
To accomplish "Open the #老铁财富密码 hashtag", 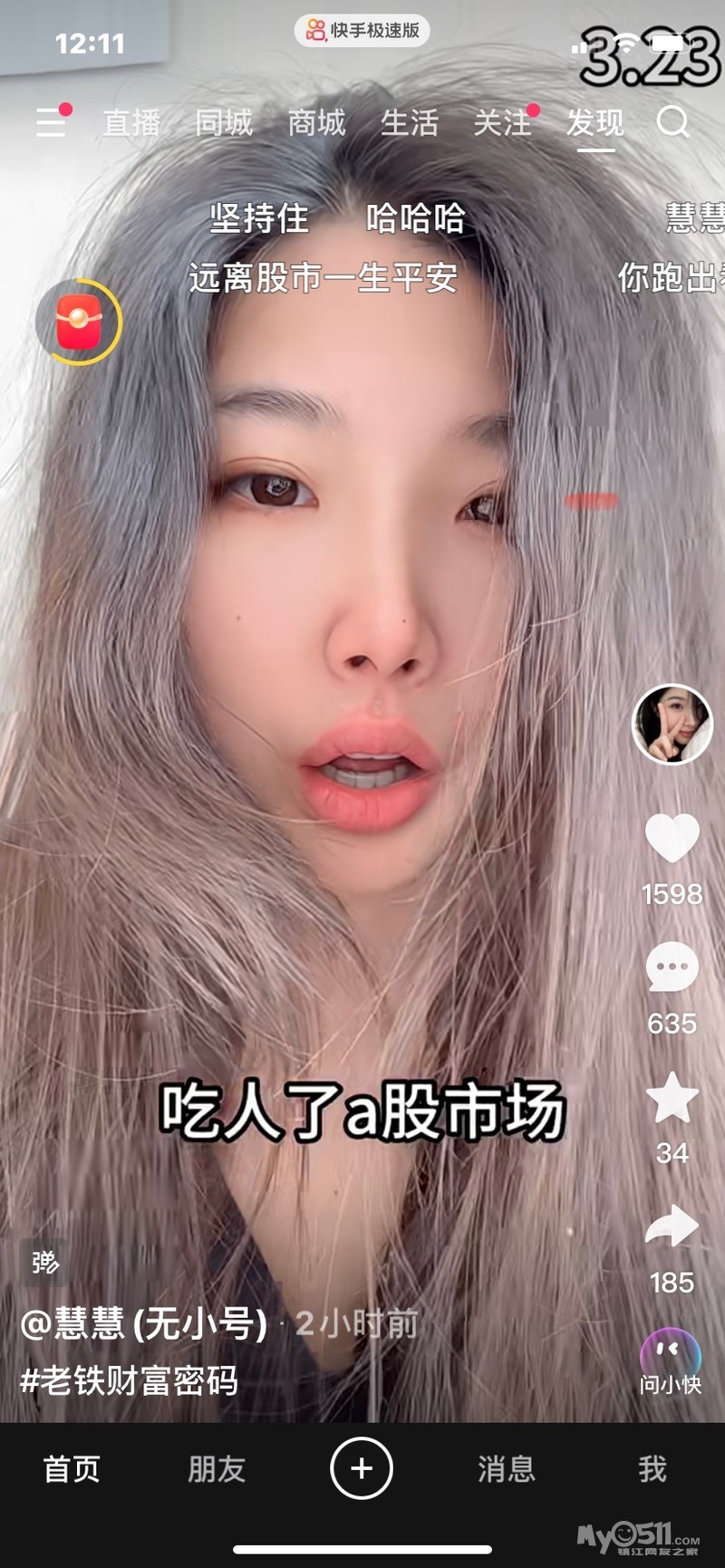I will click(129, 1380).
